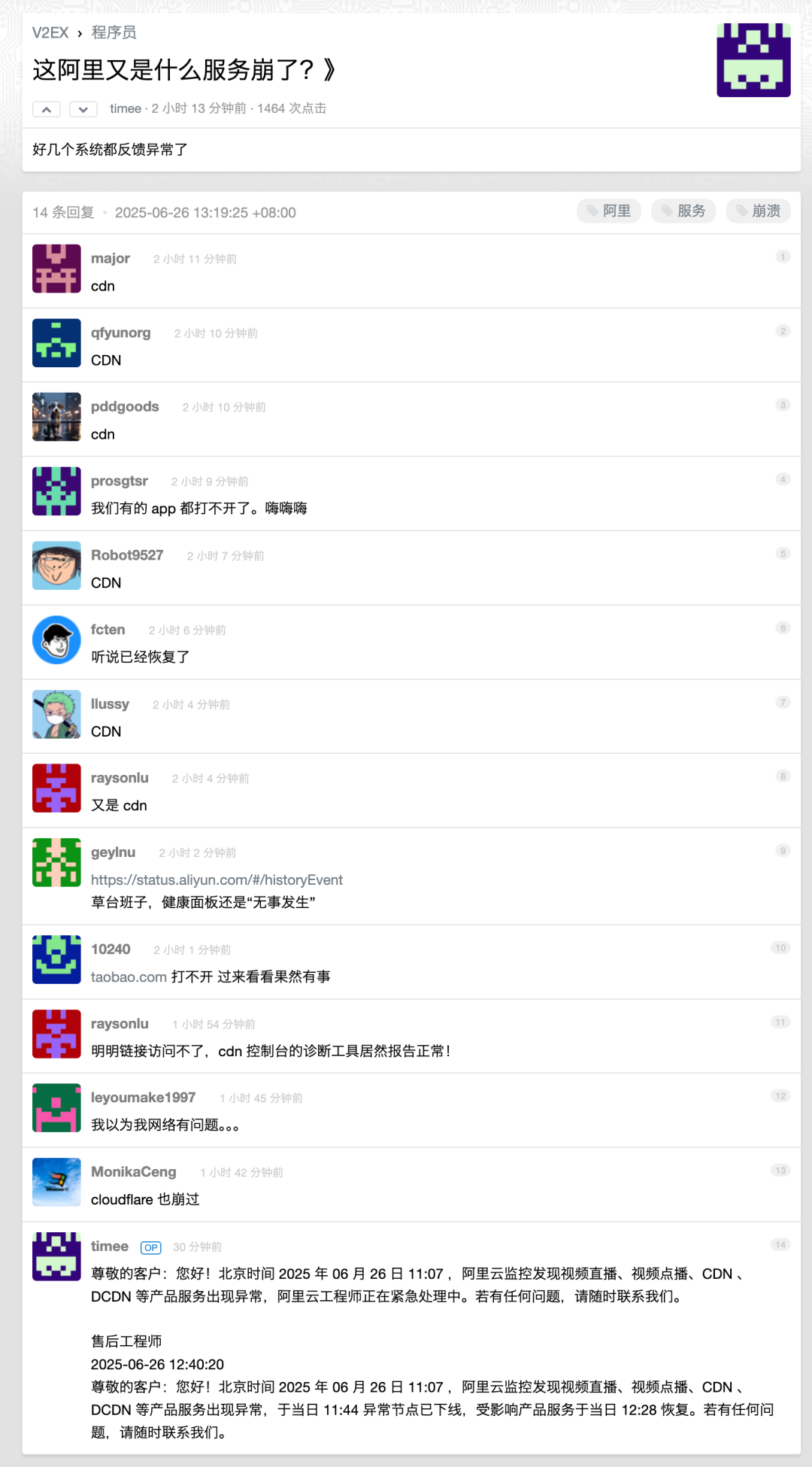View user 10240's profile
Viewport: 812px width, 1467px height.
tap(111, 949)
